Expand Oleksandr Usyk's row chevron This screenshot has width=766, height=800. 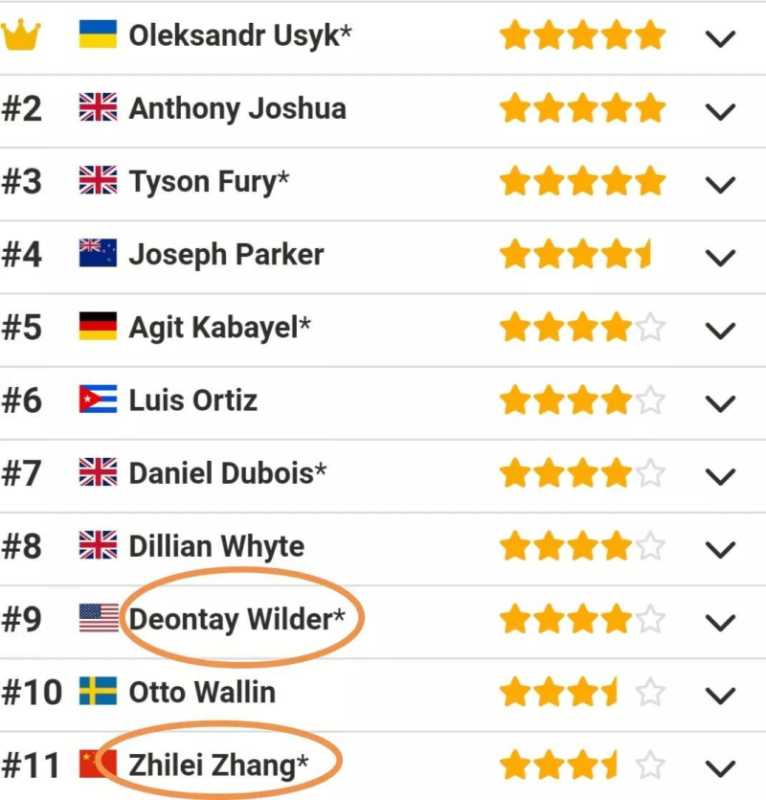click(720, 38)
